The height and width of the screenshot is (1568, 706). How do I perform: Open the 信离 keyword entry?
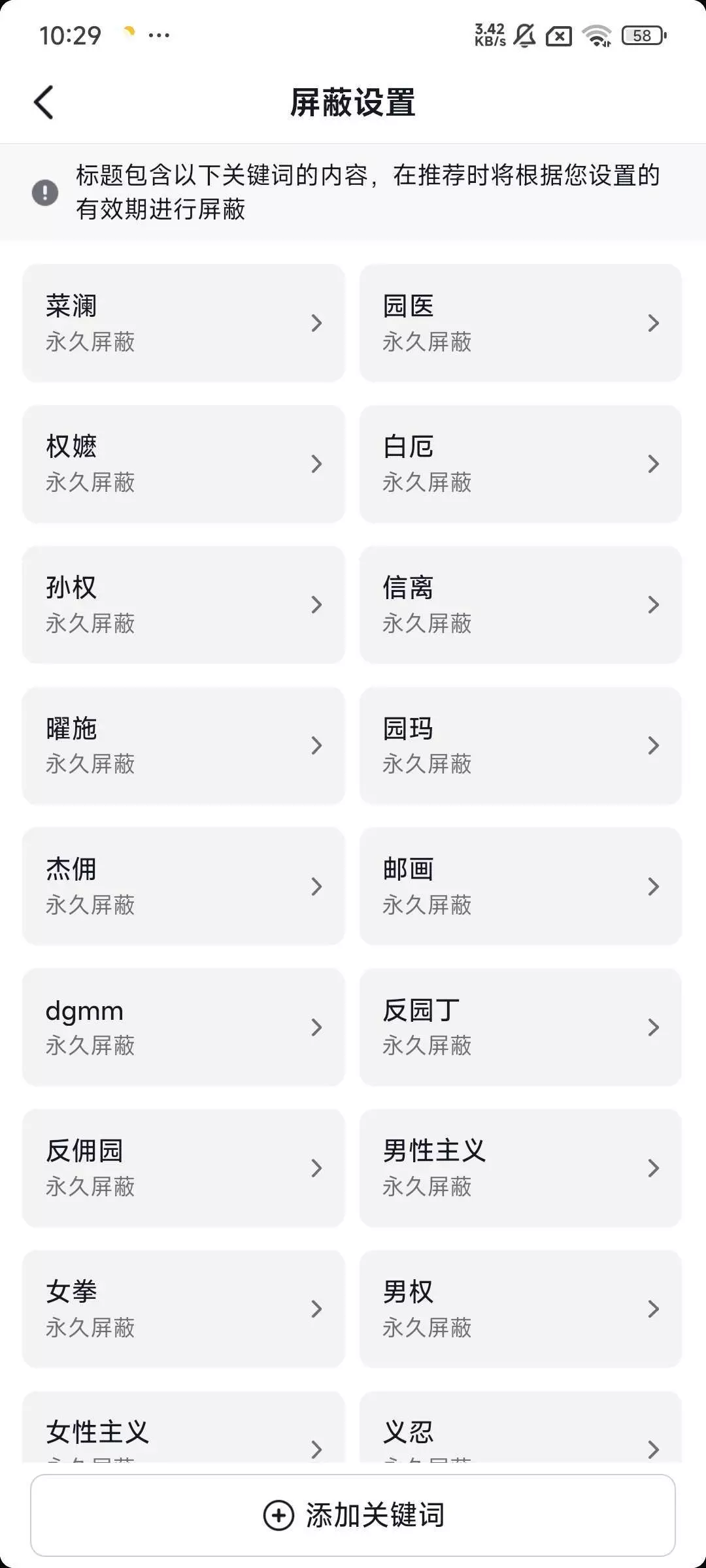520,604
